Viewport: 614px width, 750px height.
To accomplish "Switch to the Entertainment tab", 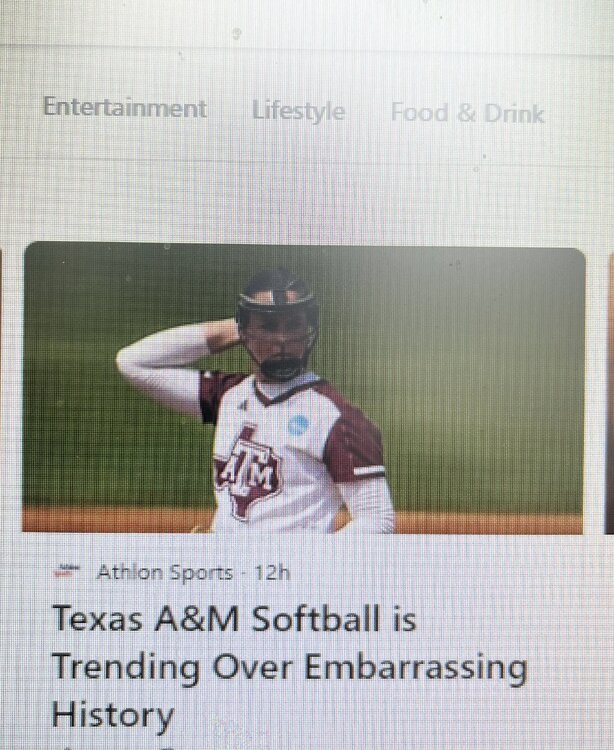I will [125, 108].
